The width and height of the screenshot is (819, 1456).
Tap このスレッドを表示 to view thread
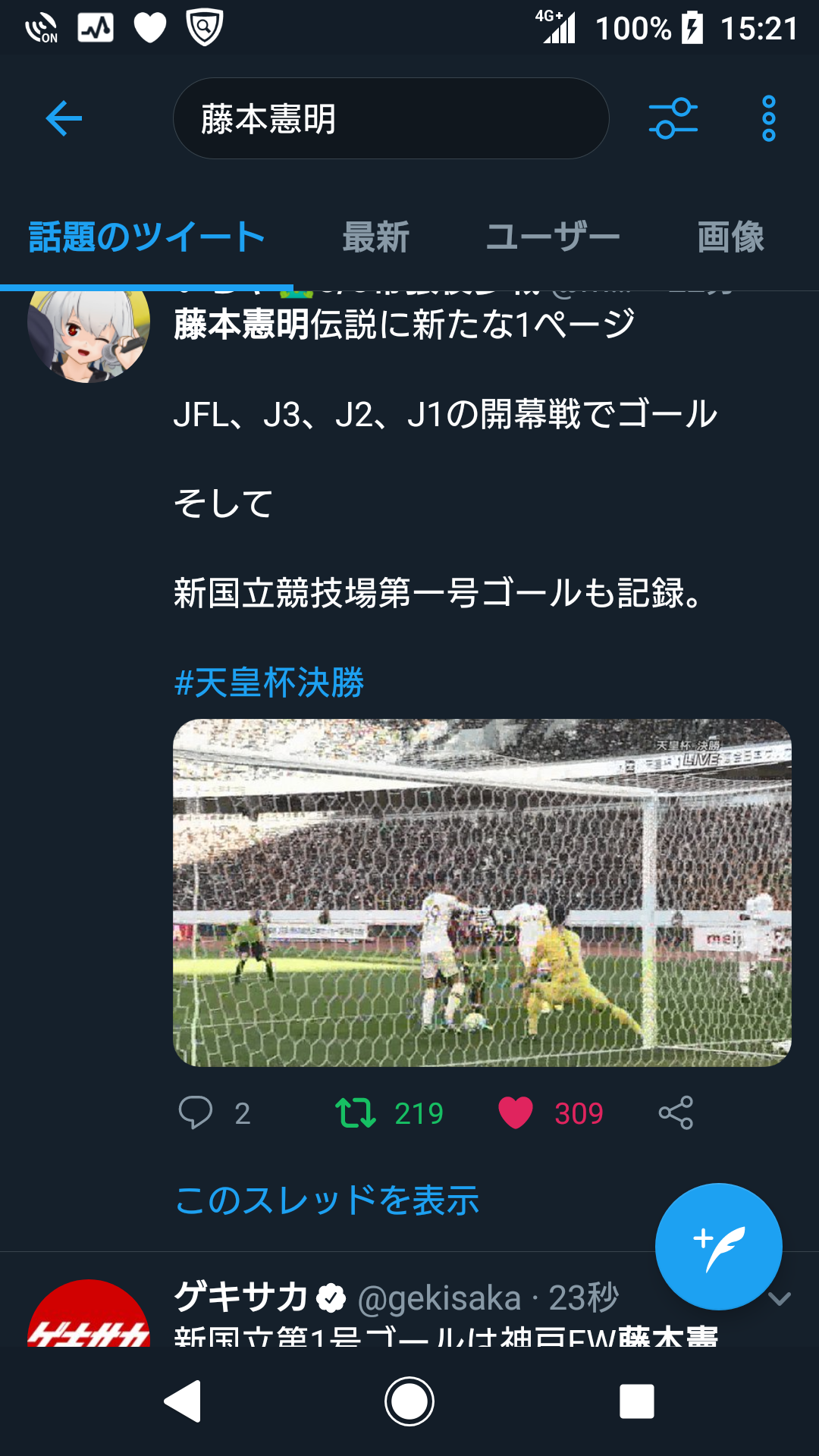point(327,1200)
